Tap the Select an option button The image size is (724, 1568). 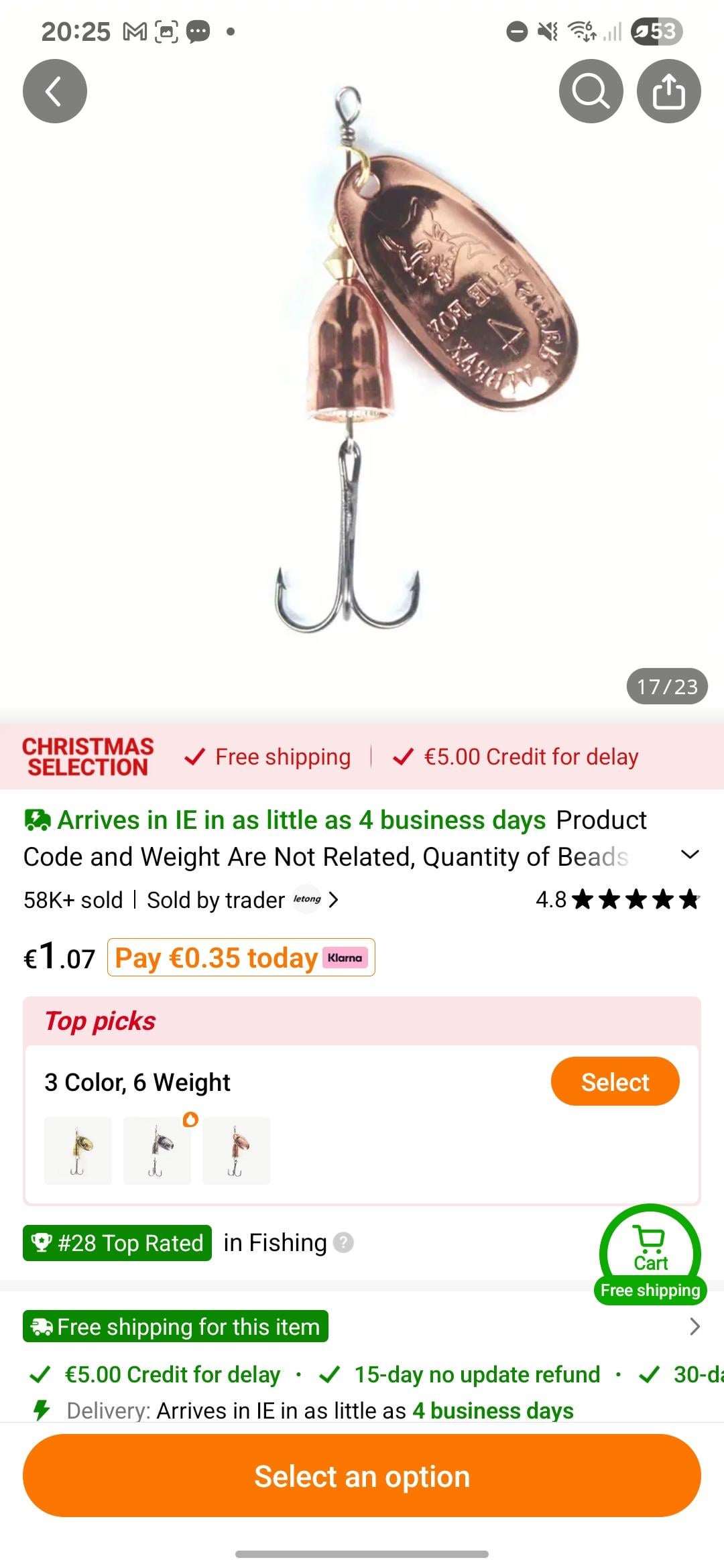pyautogui.click(x=362, y=1476)
